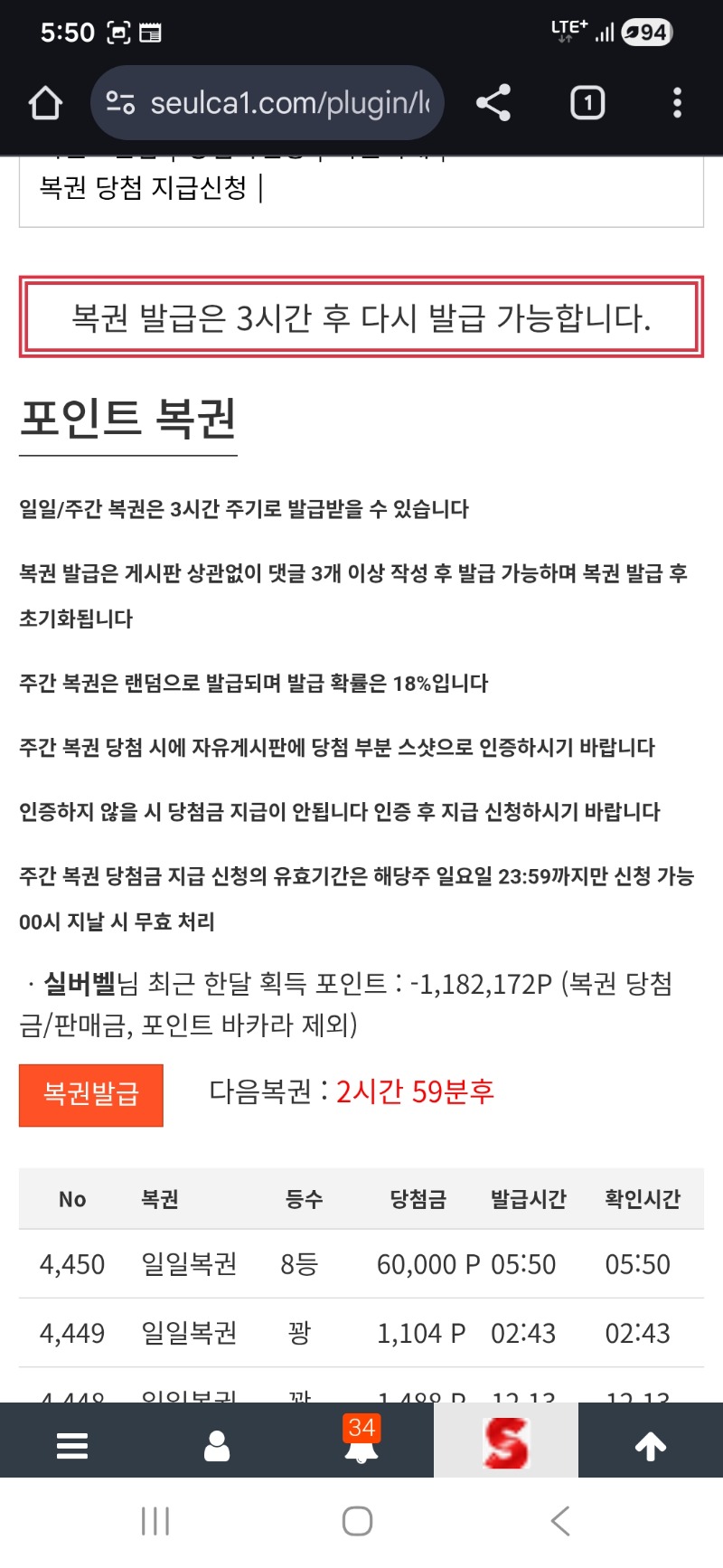Viewport: 723px width, 1568px height.
Task: Open the seulca1.com address bar
Action: tap(289, 103)
